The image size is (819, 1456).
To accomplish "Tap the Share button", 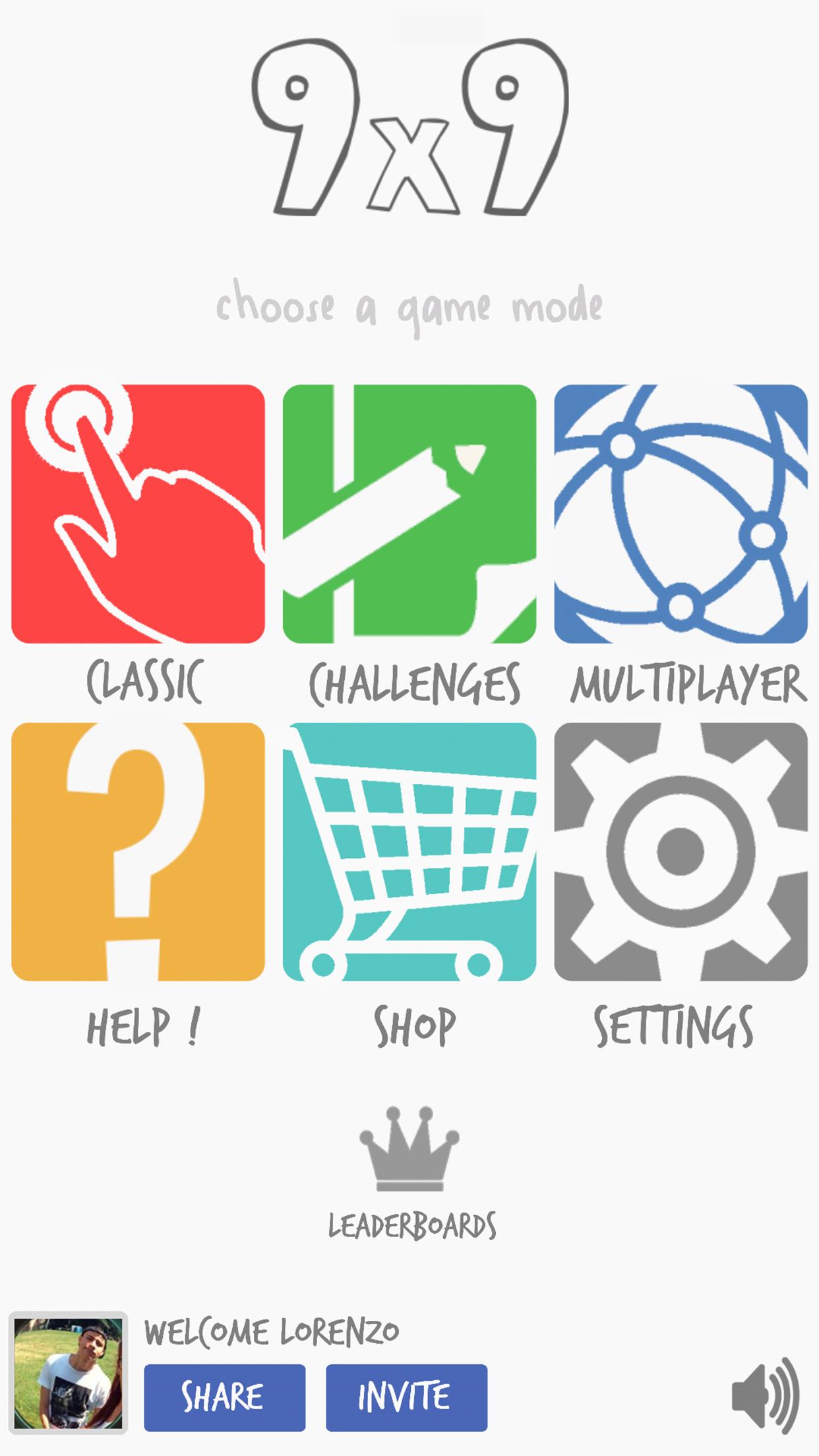I will click(225, 1397).
